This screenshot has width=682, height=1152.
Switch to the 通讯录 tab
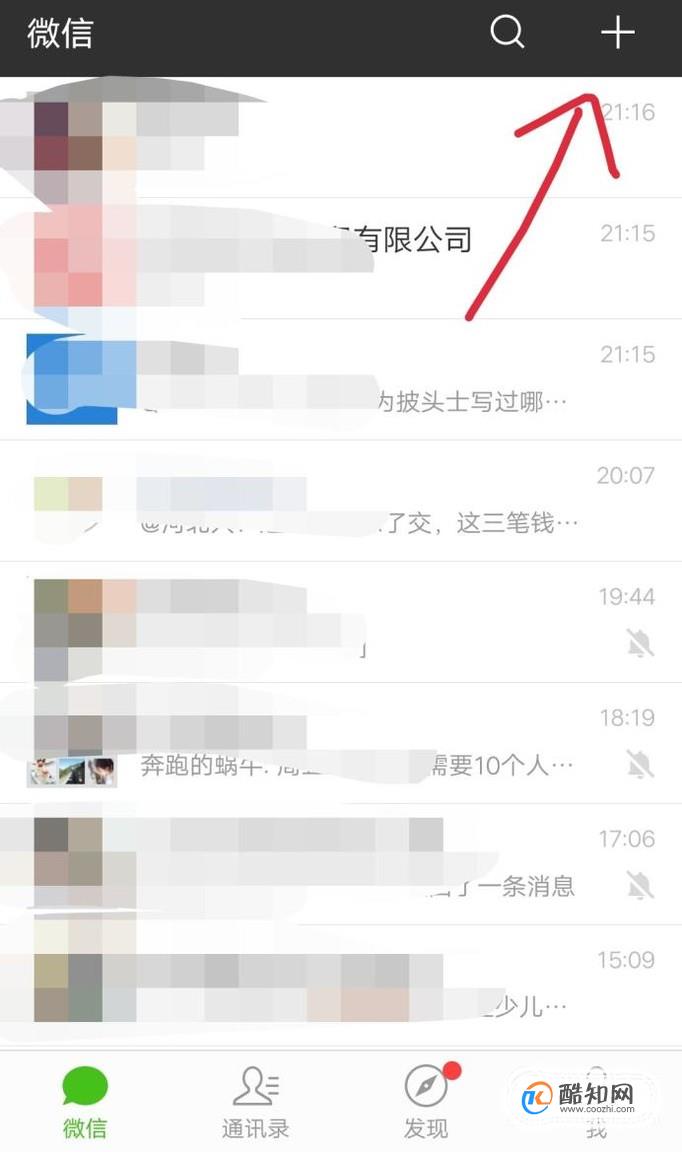[x=255, y=1102]
